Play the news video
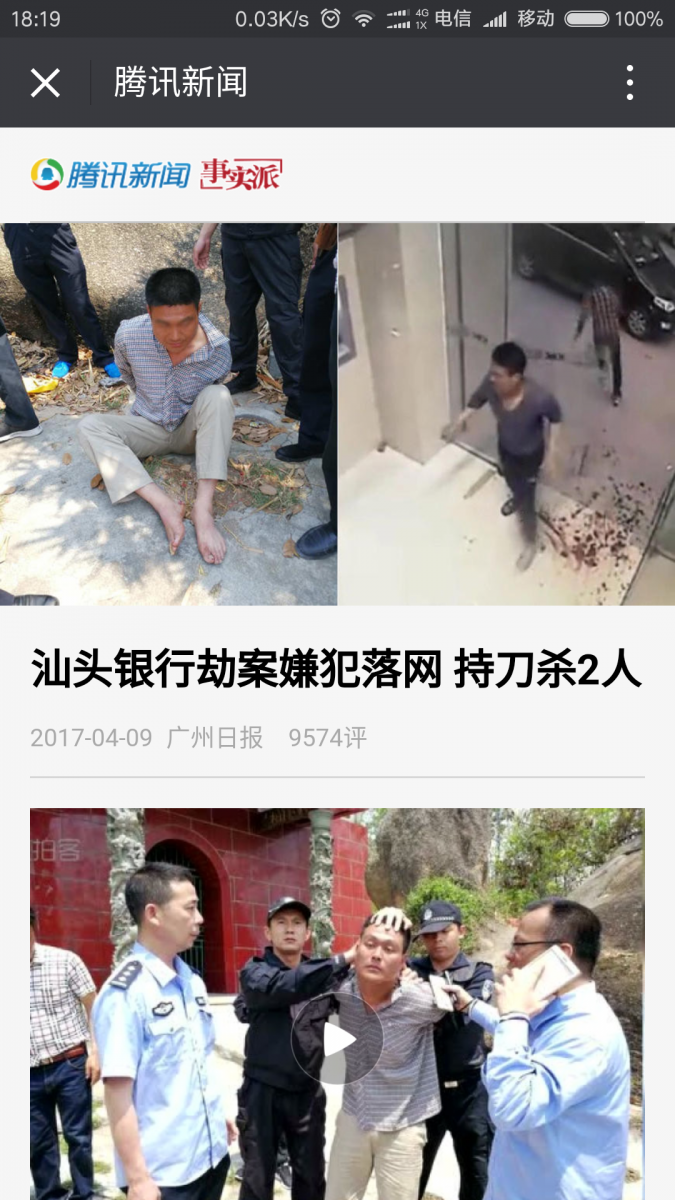The width and height of the screenshot is (675, 1200). [337, 1040]
